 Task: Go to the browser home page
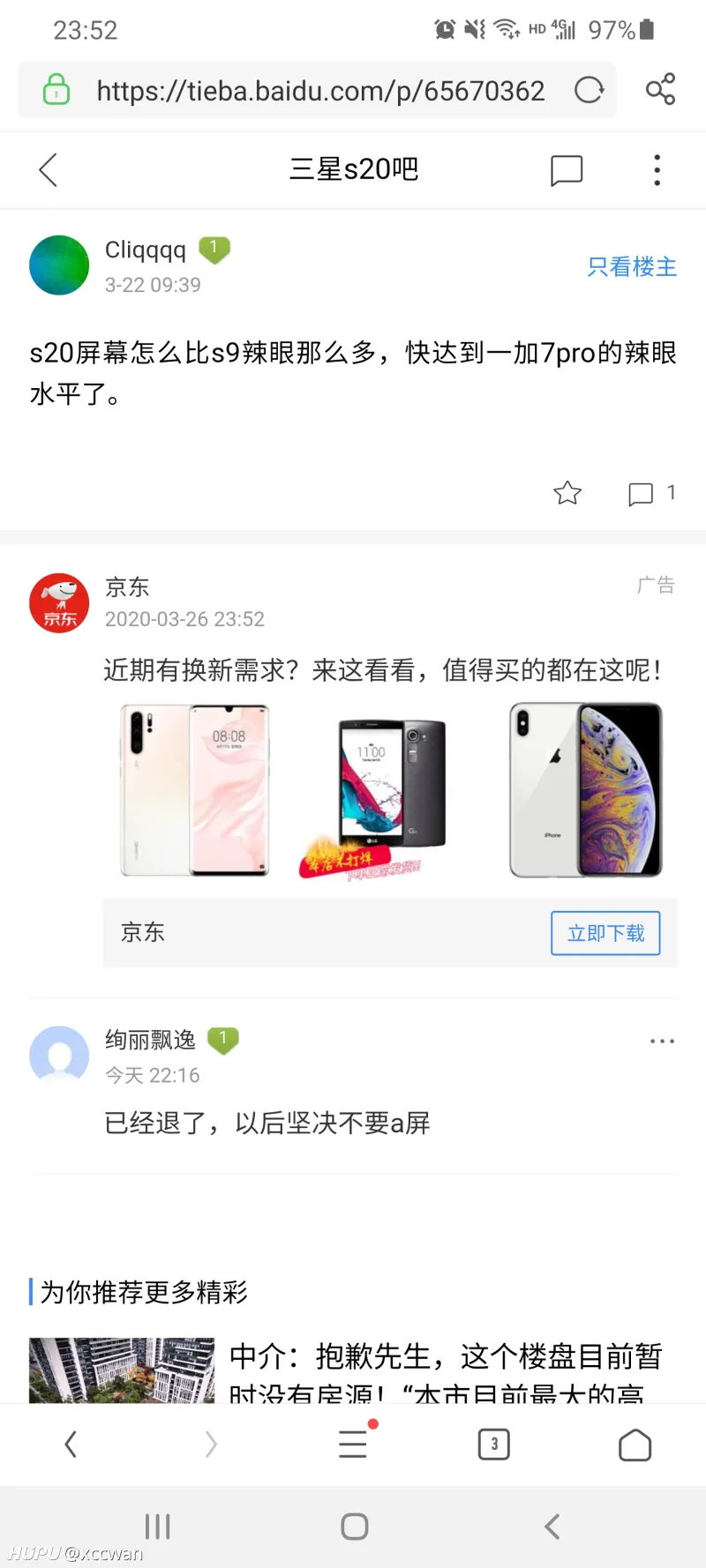coord(635,1445)
